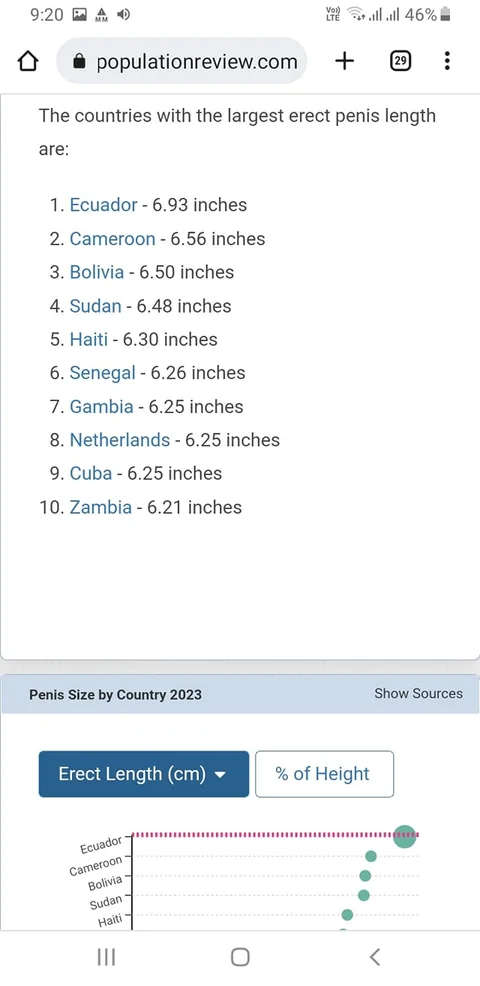
Task: Tap the browser home icon
Action: (28, 62)
